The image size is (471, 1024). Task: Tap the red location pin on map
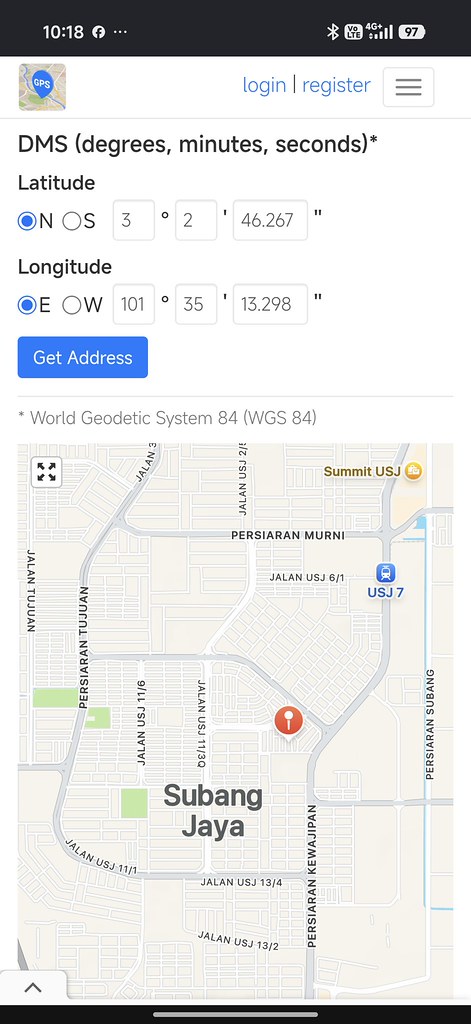coord(289,720)
